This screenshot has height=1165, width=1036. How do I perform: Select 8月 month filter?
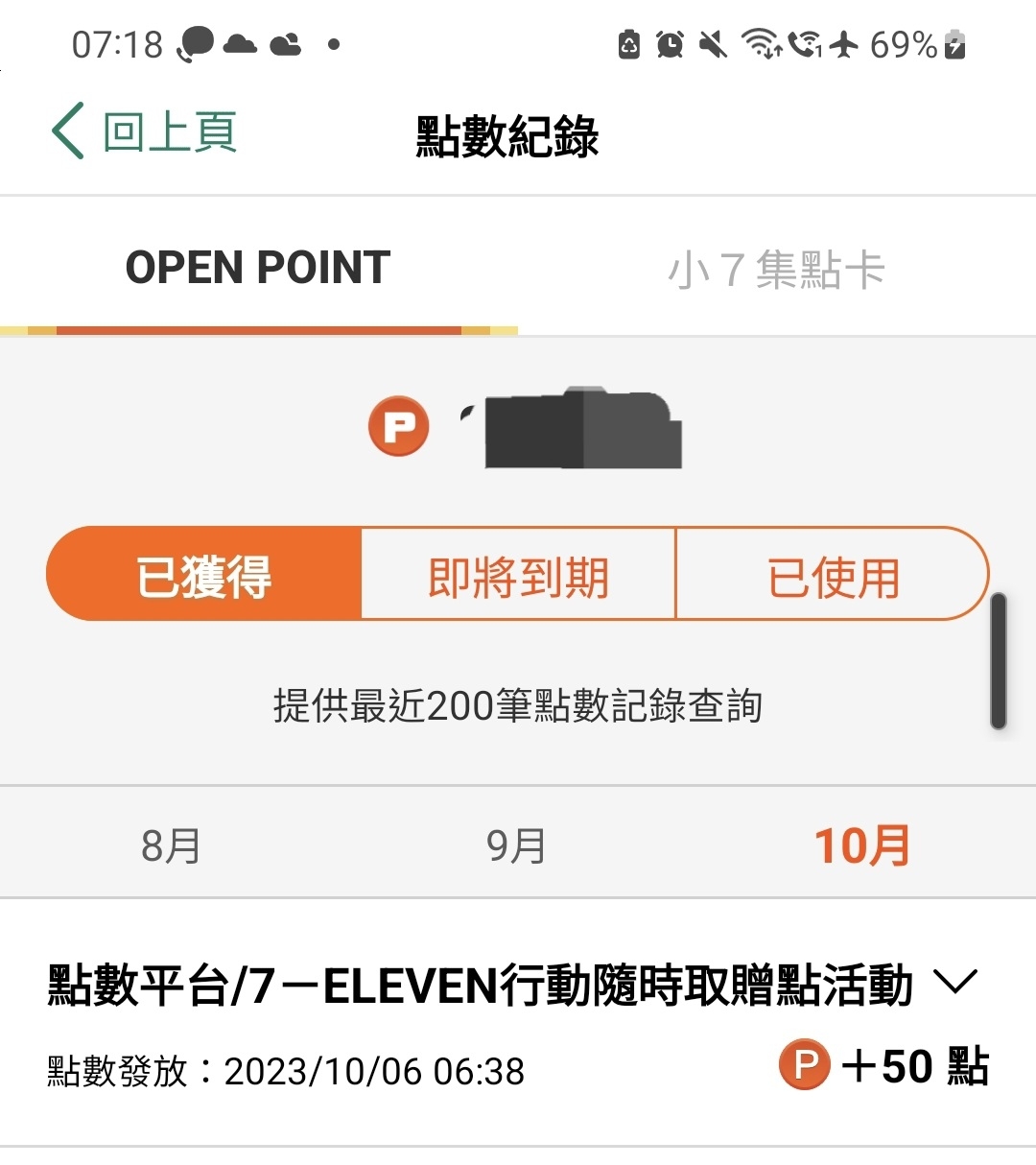(x=171, y=845)
